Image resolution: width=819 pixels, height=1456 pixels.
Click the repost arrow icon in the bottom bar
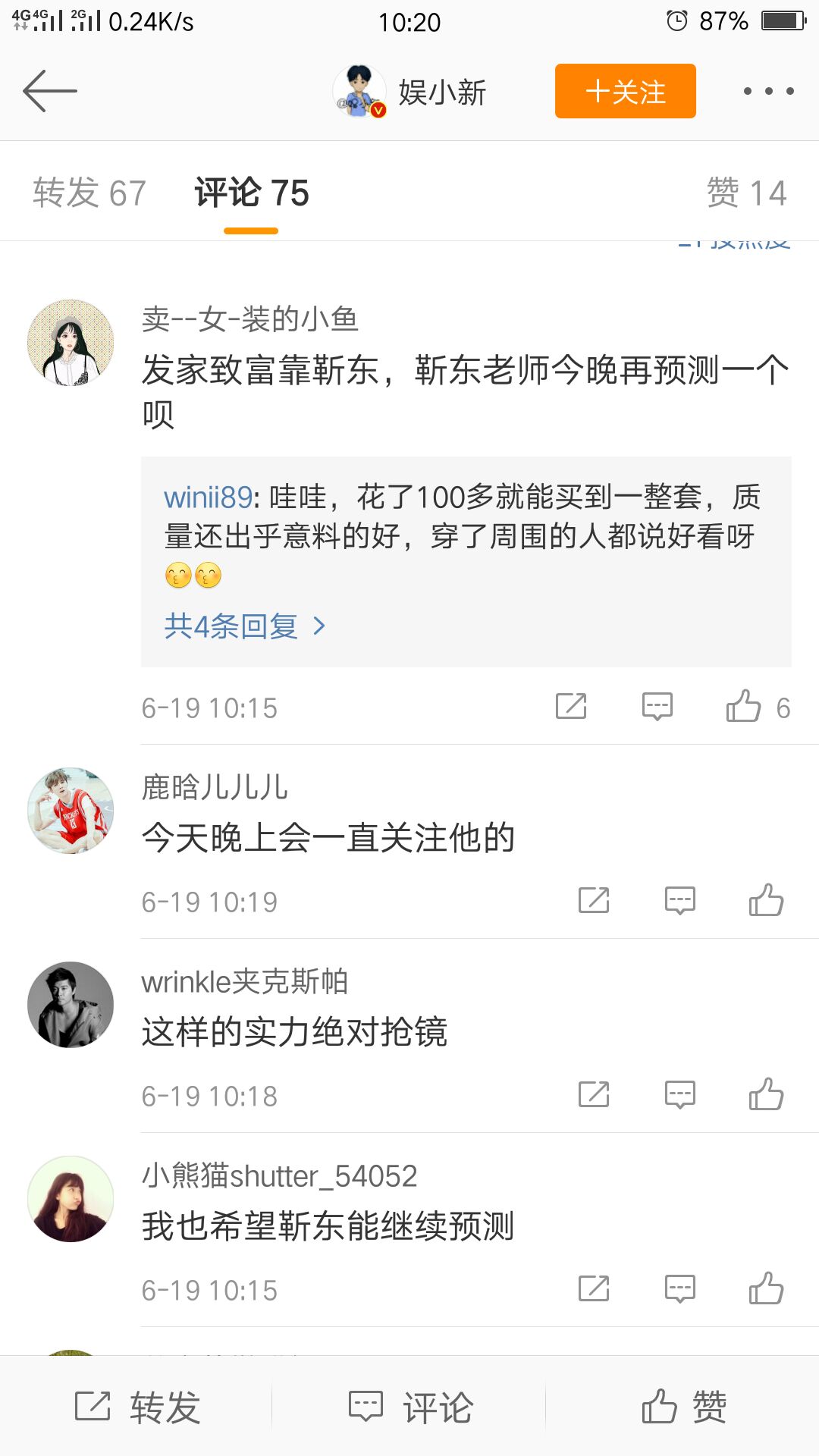[91, 1407]
